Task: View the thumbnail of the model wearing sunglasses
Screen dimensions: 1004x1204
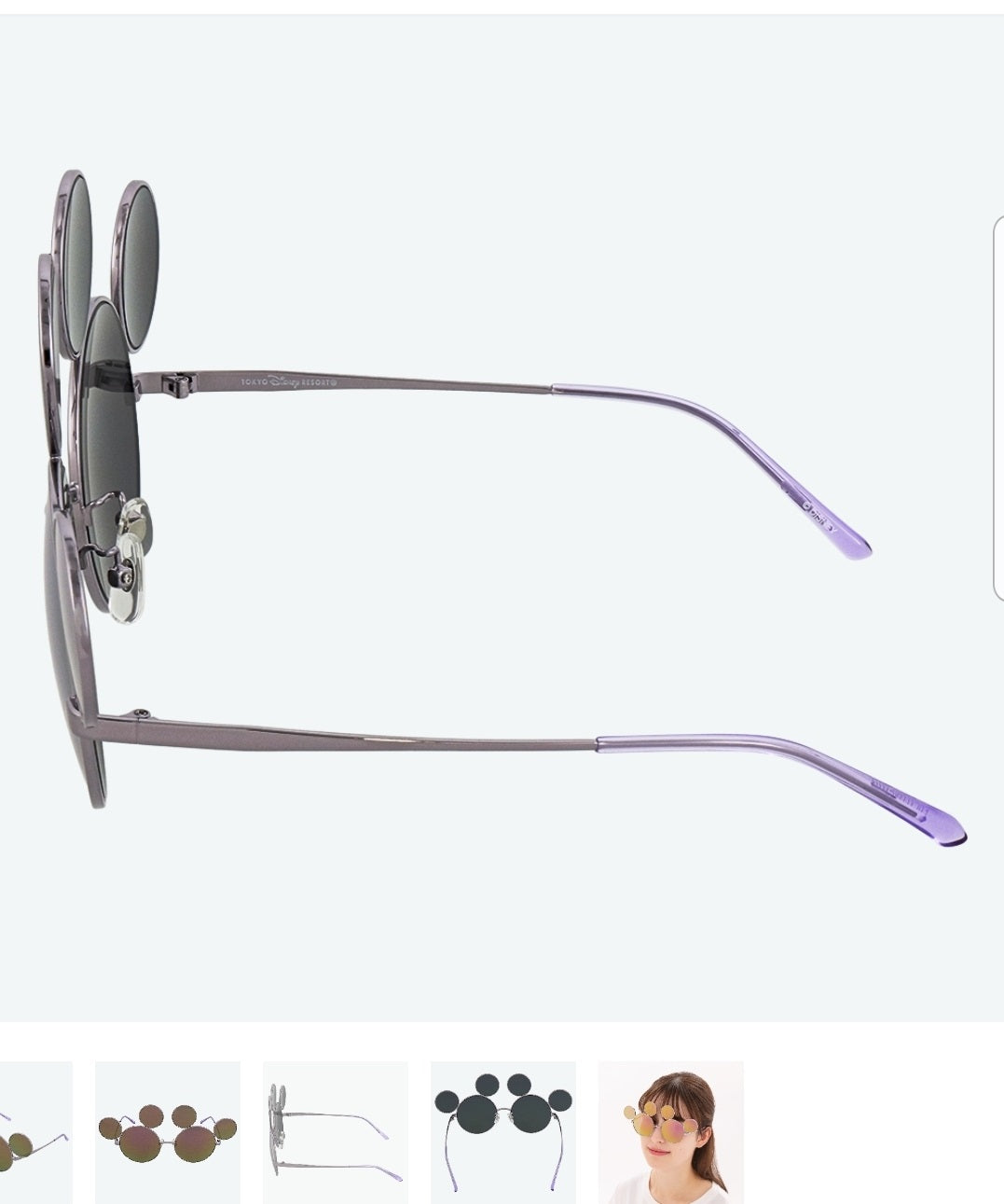Action: [x=670, y=1131]
